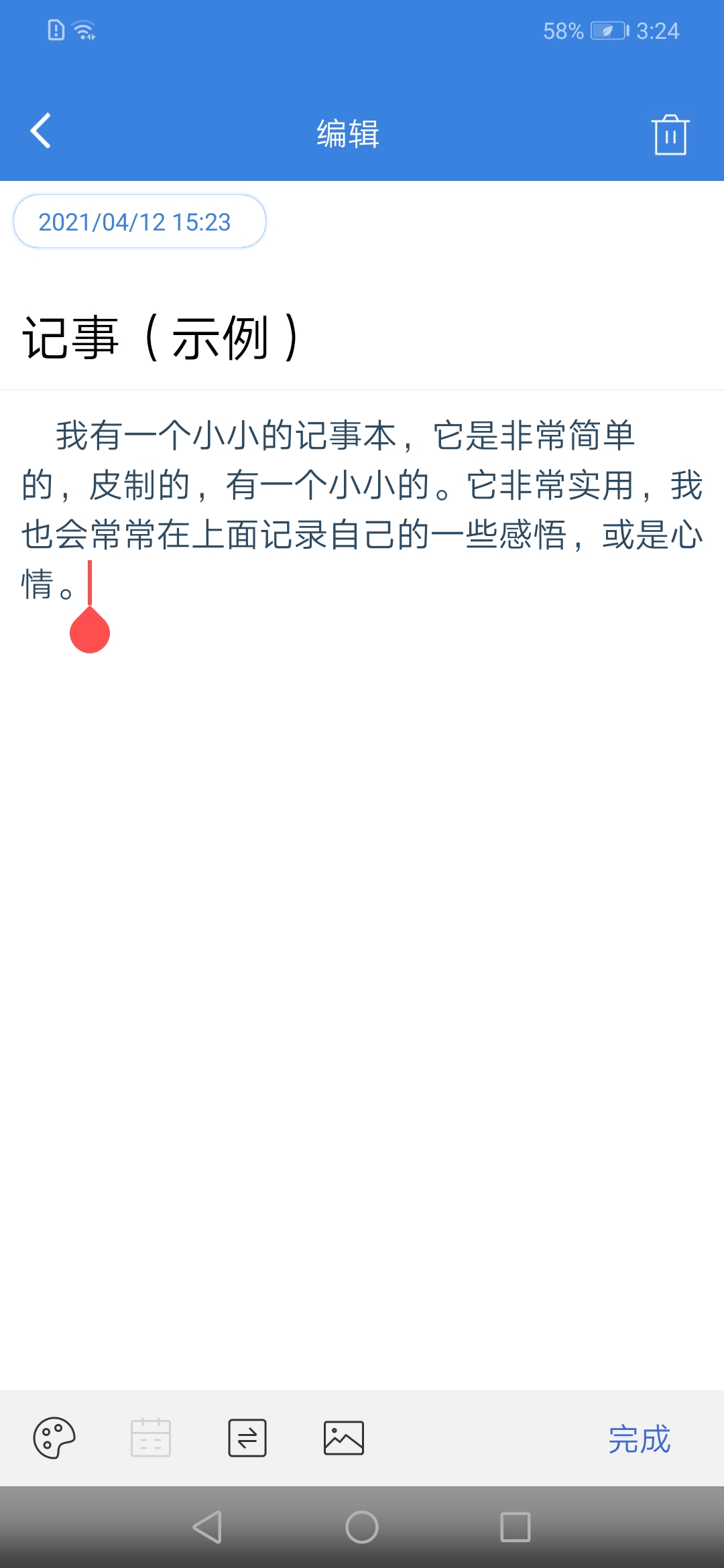Go back from the edit screen
The width and height of the screenshot is (724, 1568).
click(x=42, y=131)
